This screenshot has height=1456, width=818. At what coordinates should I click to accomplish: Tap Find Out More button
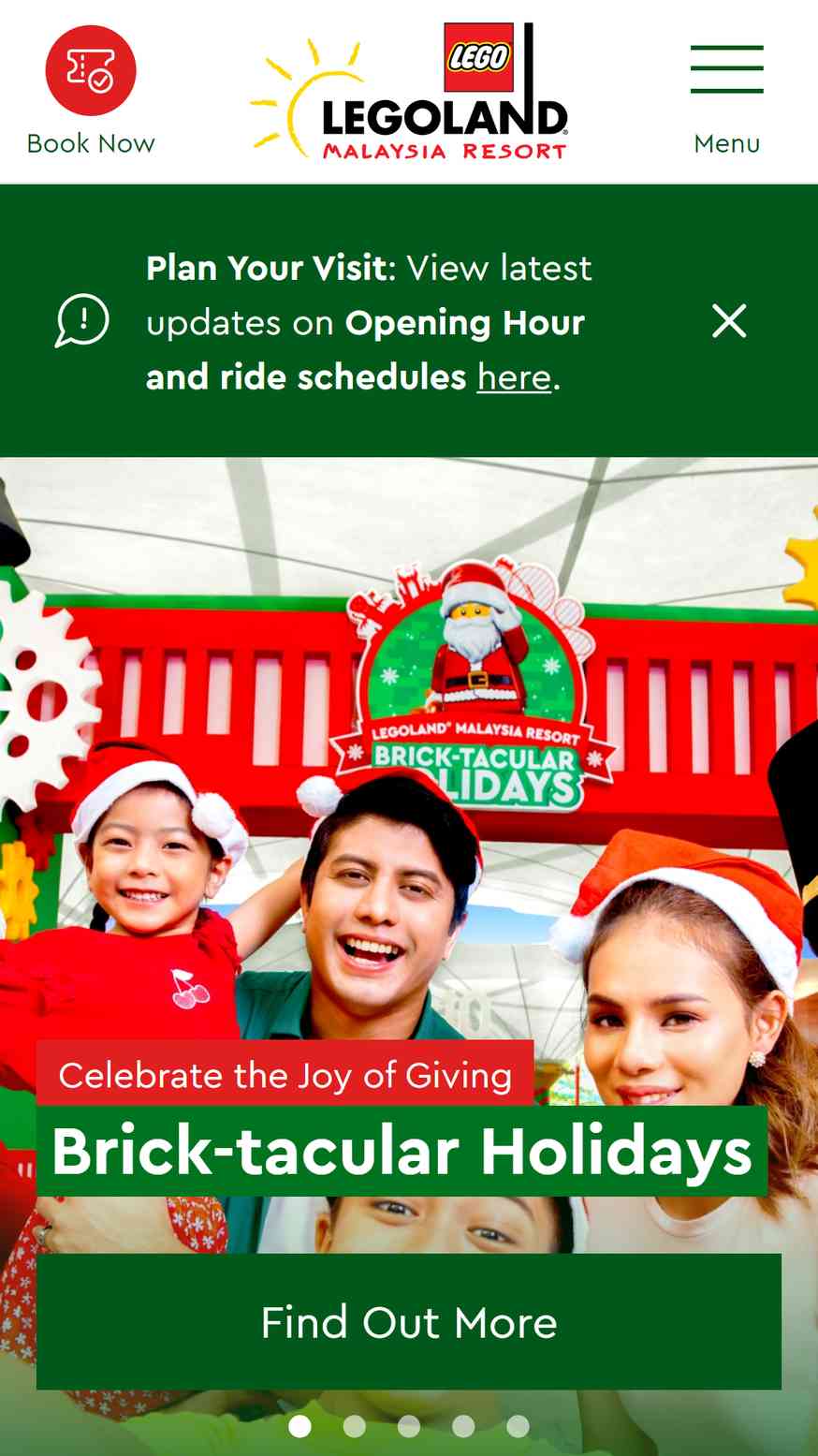(409, 1321)
